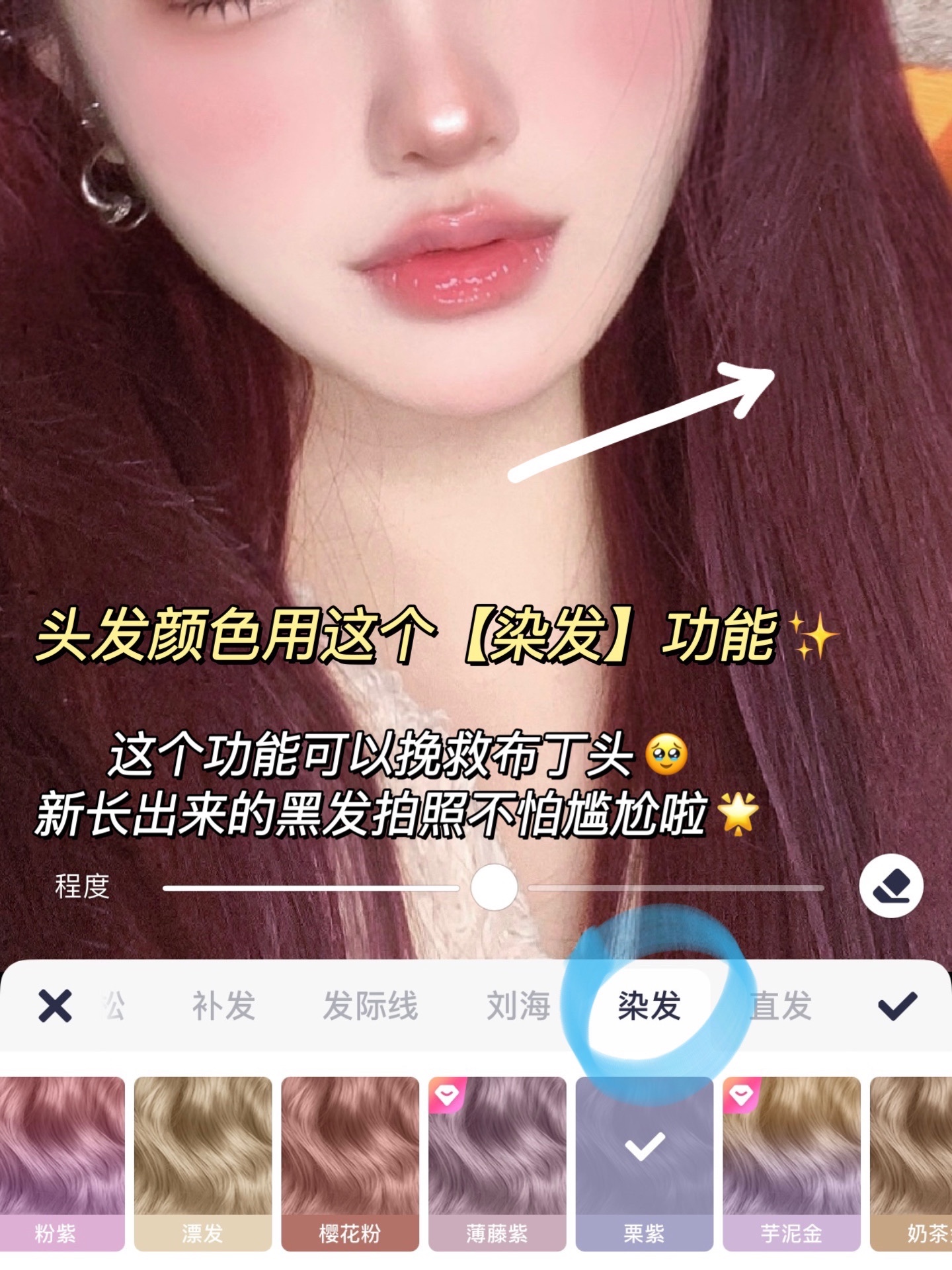Image resolution: width=952 pixels, height=1270 pixels.
Task: Select the 染发 tab
Action: 649,1006
